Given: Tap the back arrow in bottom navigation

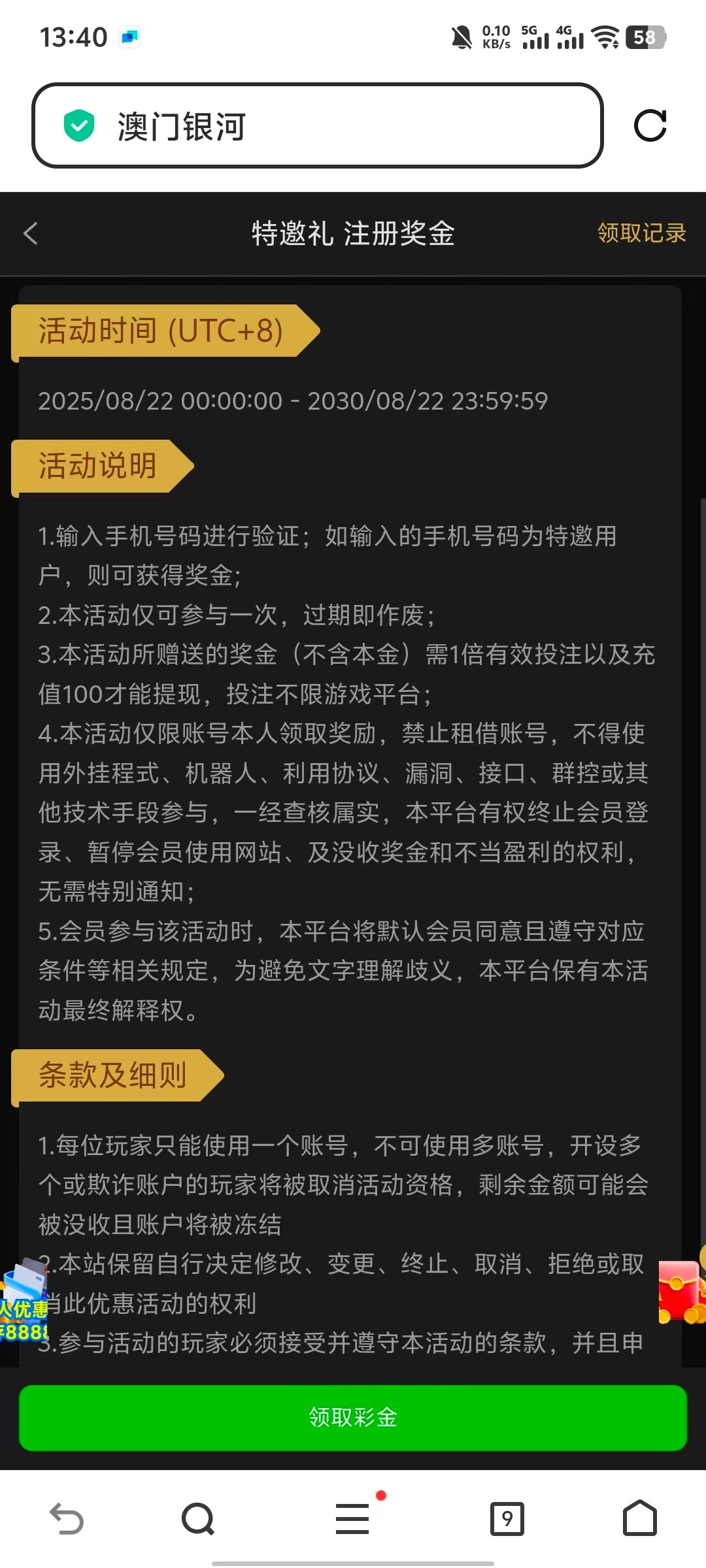Looking at the screenshot, I should [67, 1519].
